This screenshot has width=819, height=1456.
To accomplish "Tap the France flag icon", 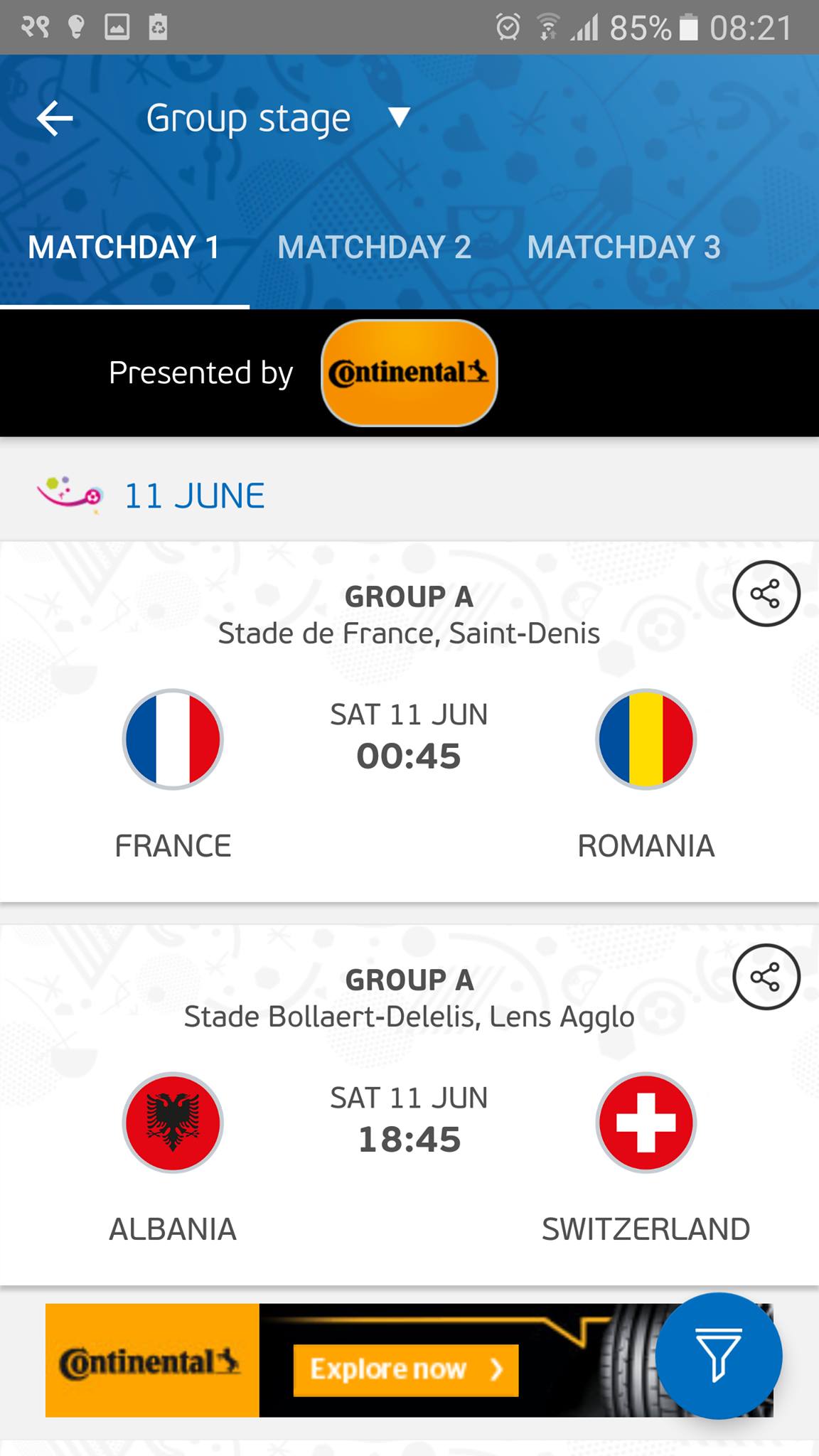I will pyautogui.click(x=171, y=739).
